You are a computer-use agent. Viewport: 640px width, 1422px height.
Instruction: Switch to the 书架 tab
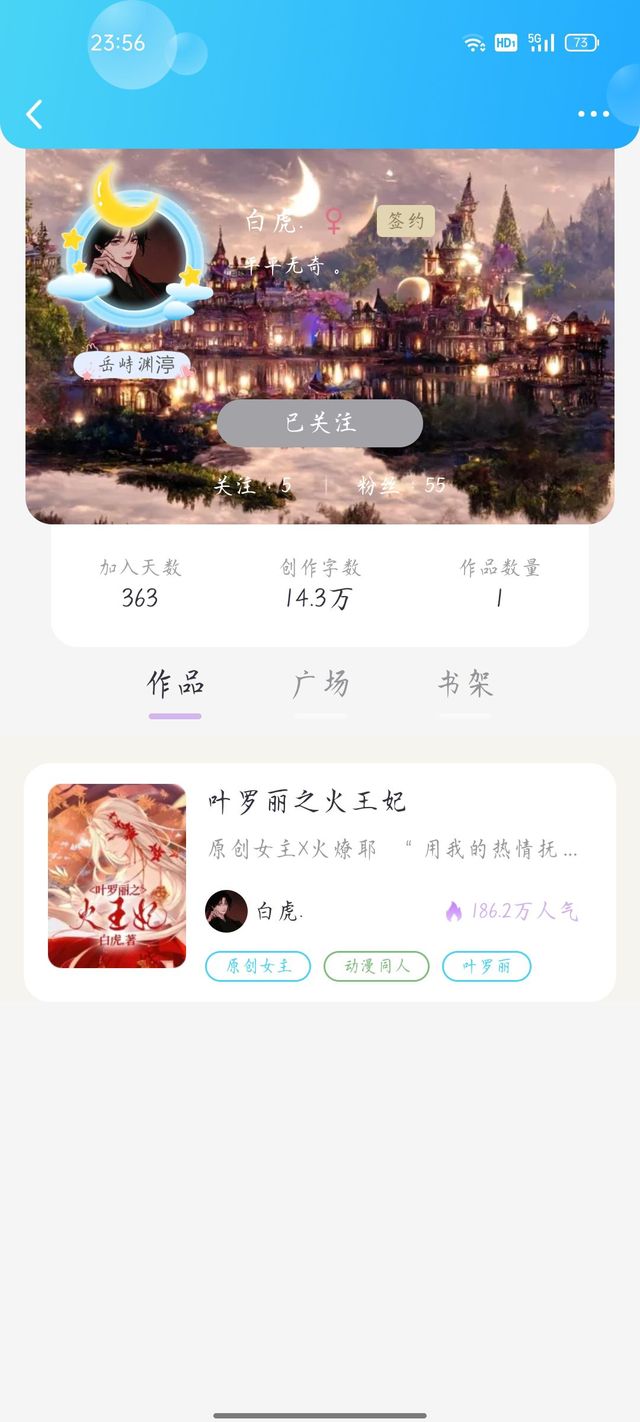[x=465, y=685]
